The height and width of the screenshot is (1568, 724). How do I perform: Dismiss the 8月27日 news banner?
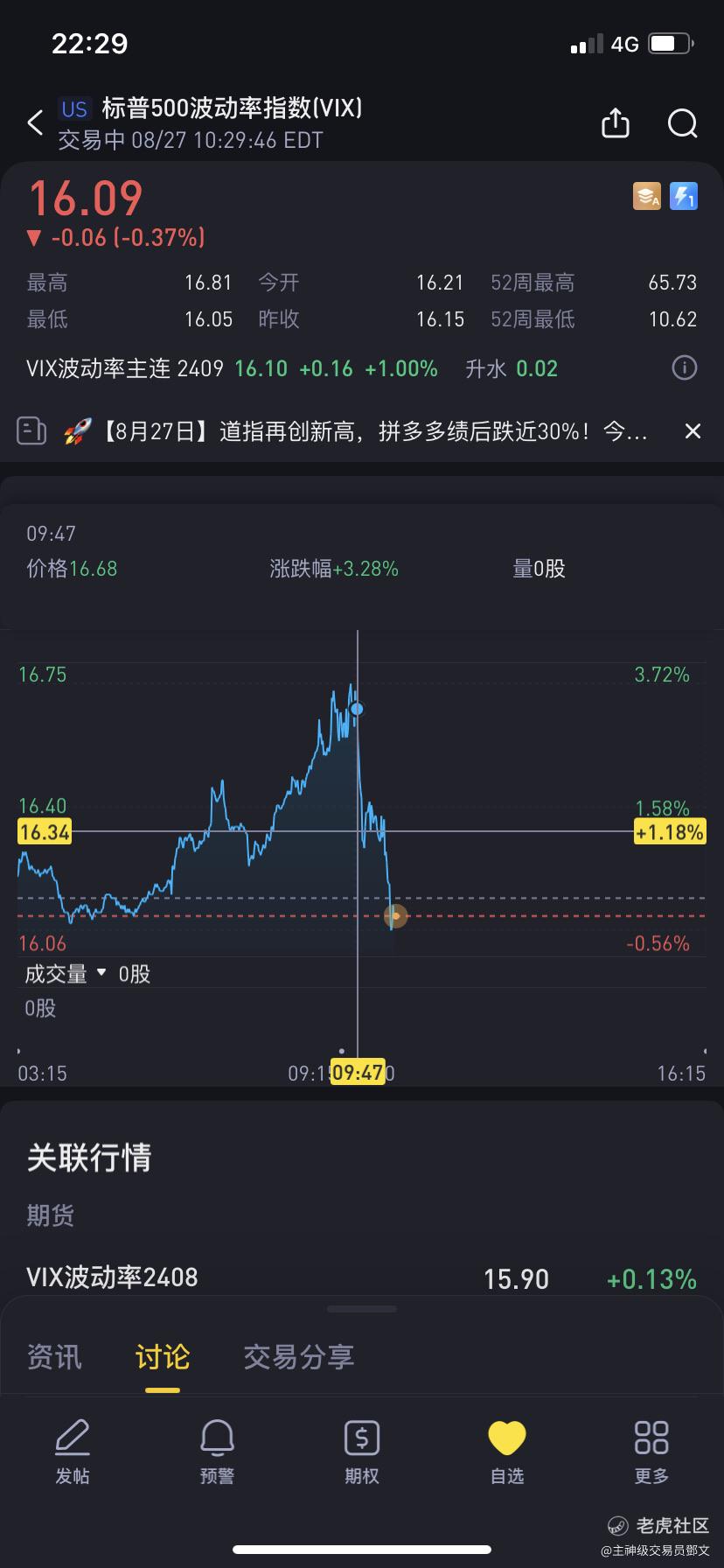point(693,430)
